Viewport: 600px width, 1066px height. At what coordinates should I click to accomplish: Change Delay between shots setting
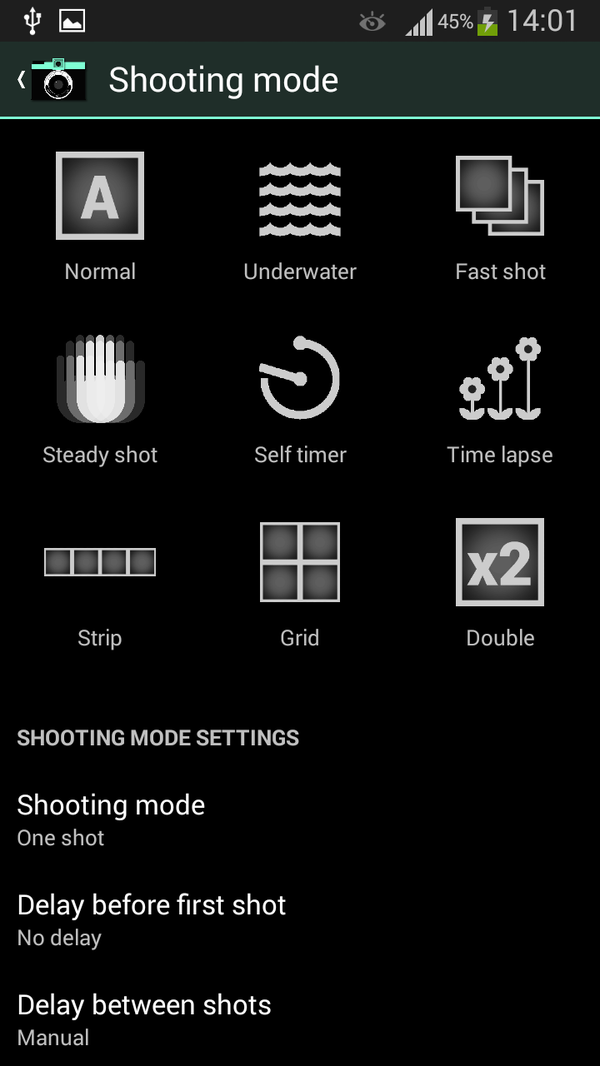point(300,1020)
